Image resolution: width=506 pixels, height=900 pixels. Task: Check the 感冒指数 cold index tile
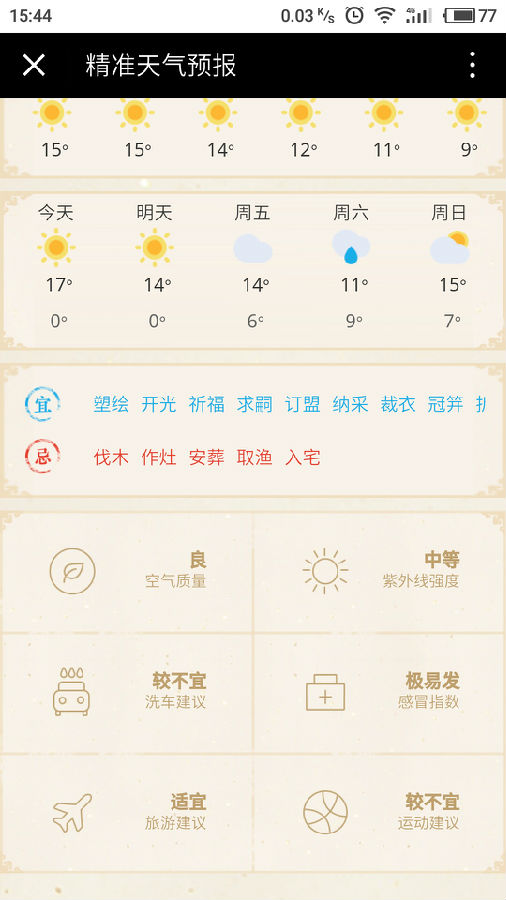tap(379, 693)
